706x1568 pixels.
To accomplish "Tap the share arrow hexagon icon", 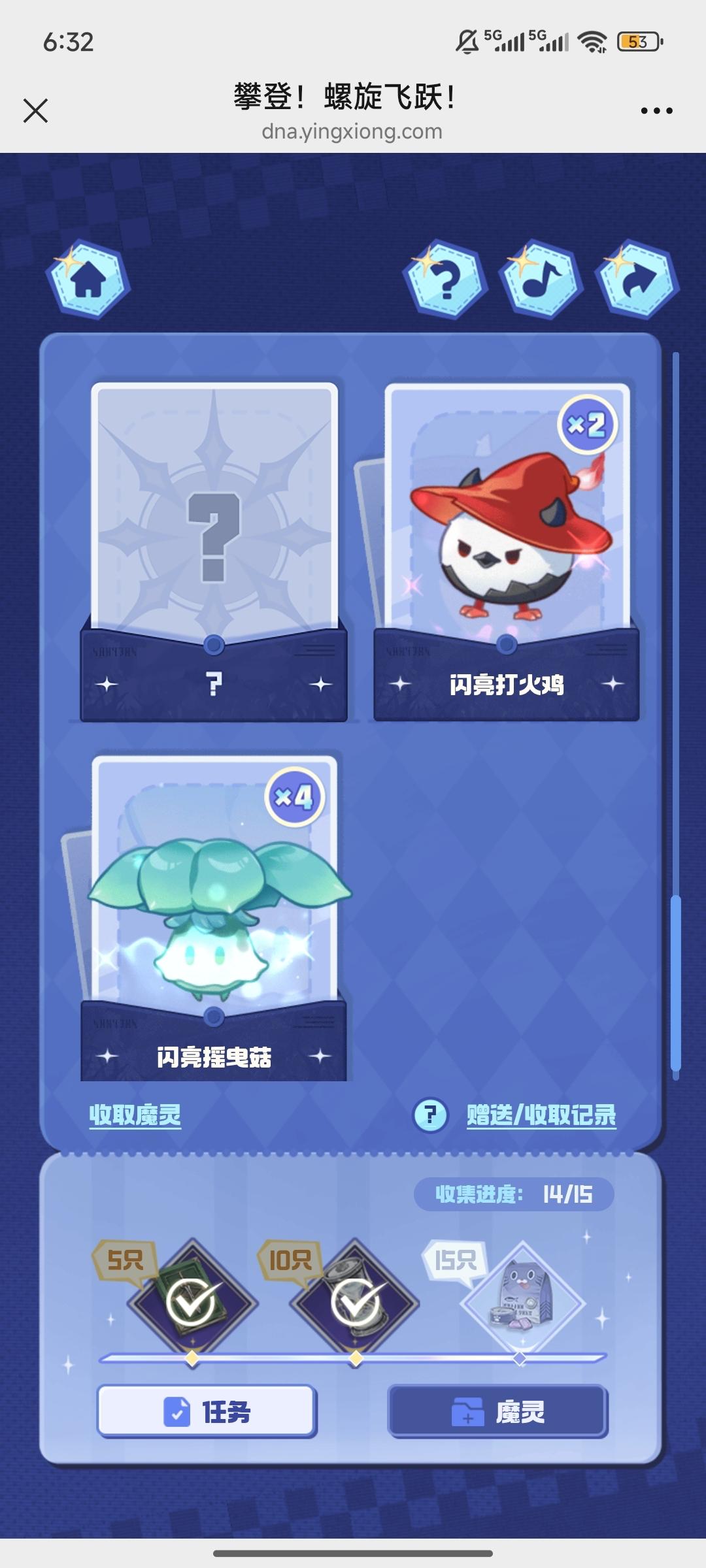I will click(x=637, y=280).
